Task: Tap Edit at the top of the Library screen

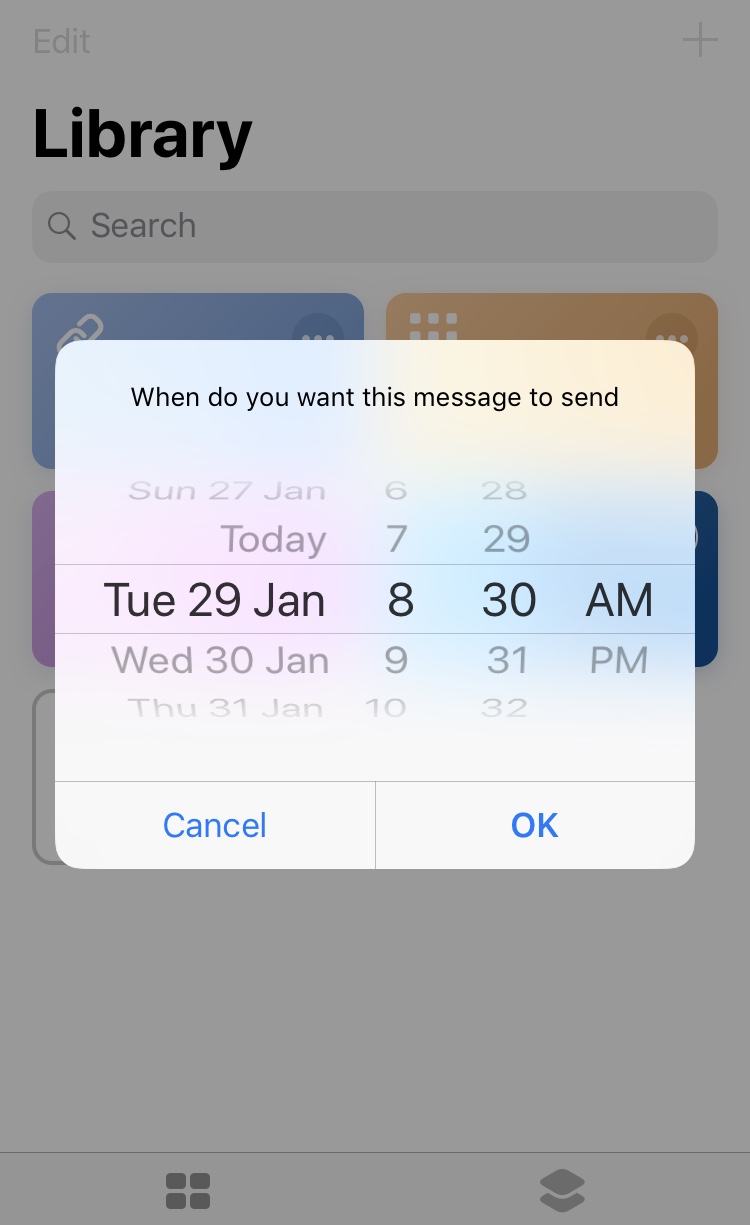Action: pos(61,41)
